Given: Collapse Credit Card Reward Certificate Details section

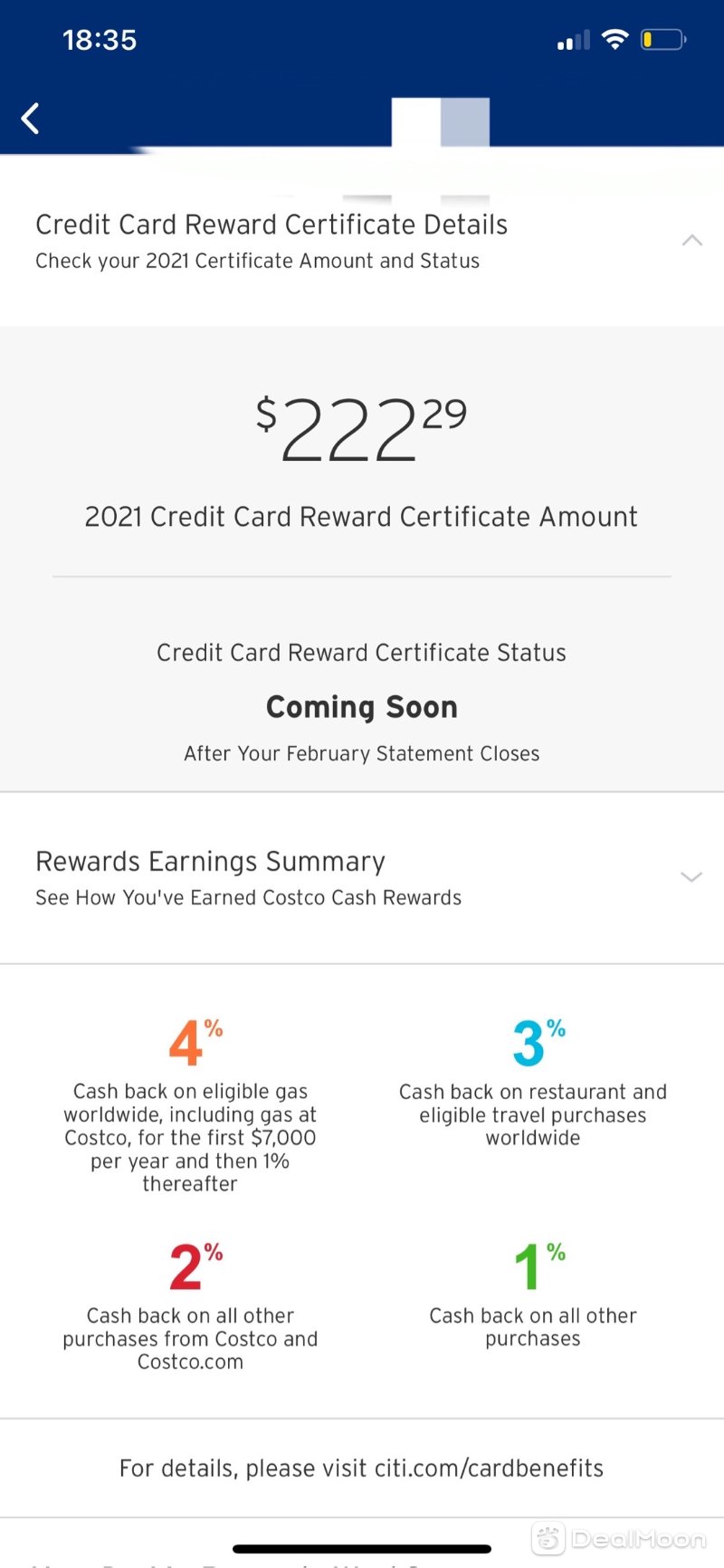Looking at the screenshot, I should click(x=691, y=241).
